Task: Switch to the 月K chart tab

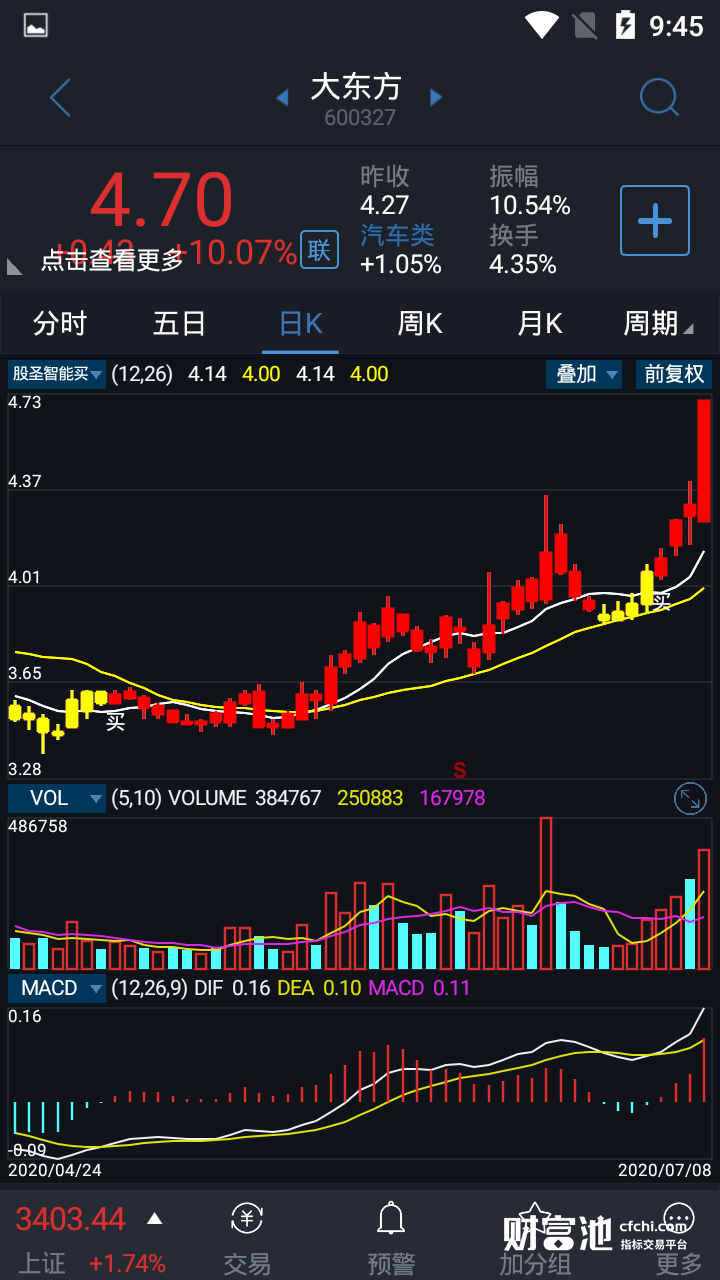Action: [540, 324]
